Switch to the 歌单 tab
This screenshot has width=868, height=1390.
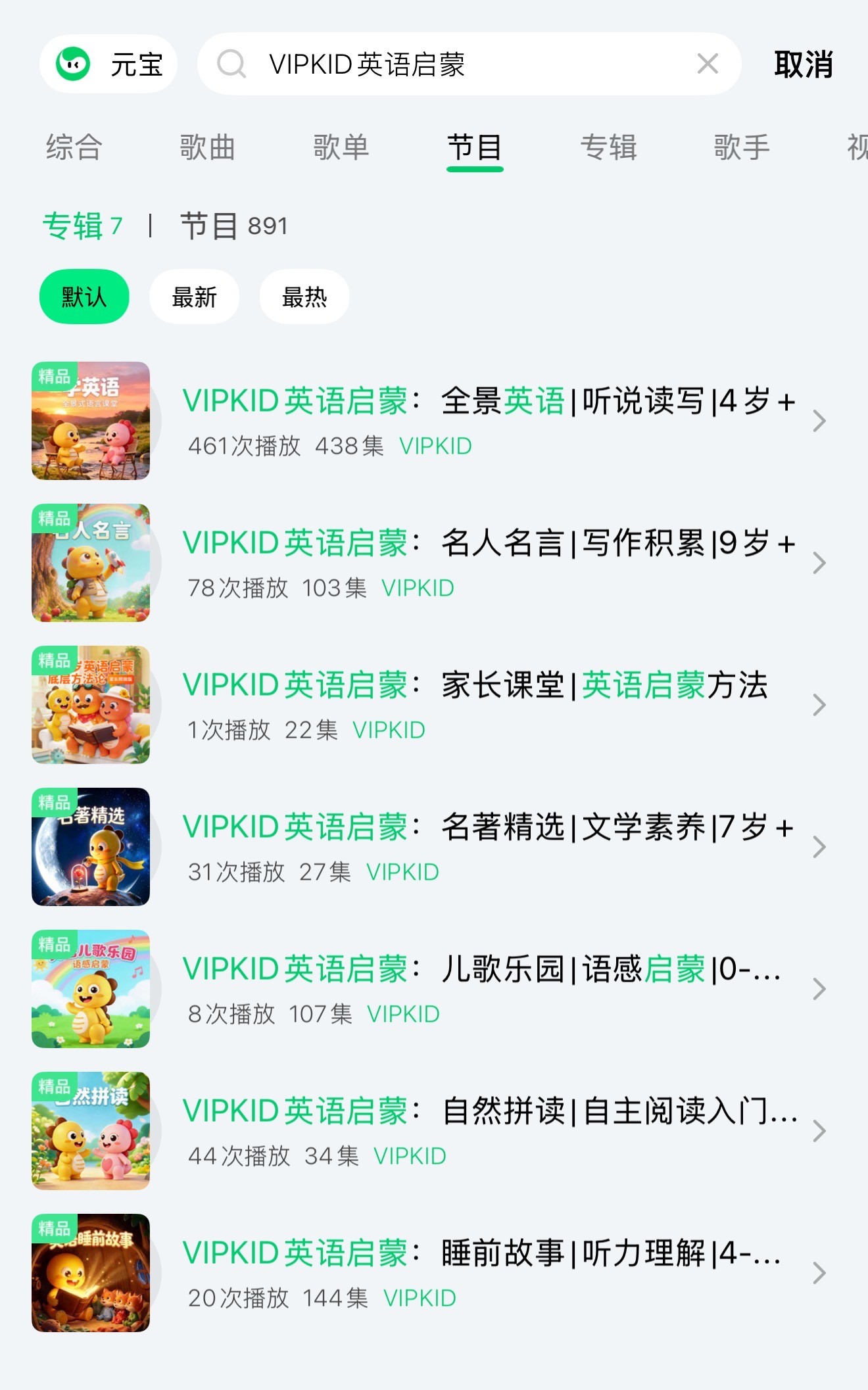tap(341, 147)
